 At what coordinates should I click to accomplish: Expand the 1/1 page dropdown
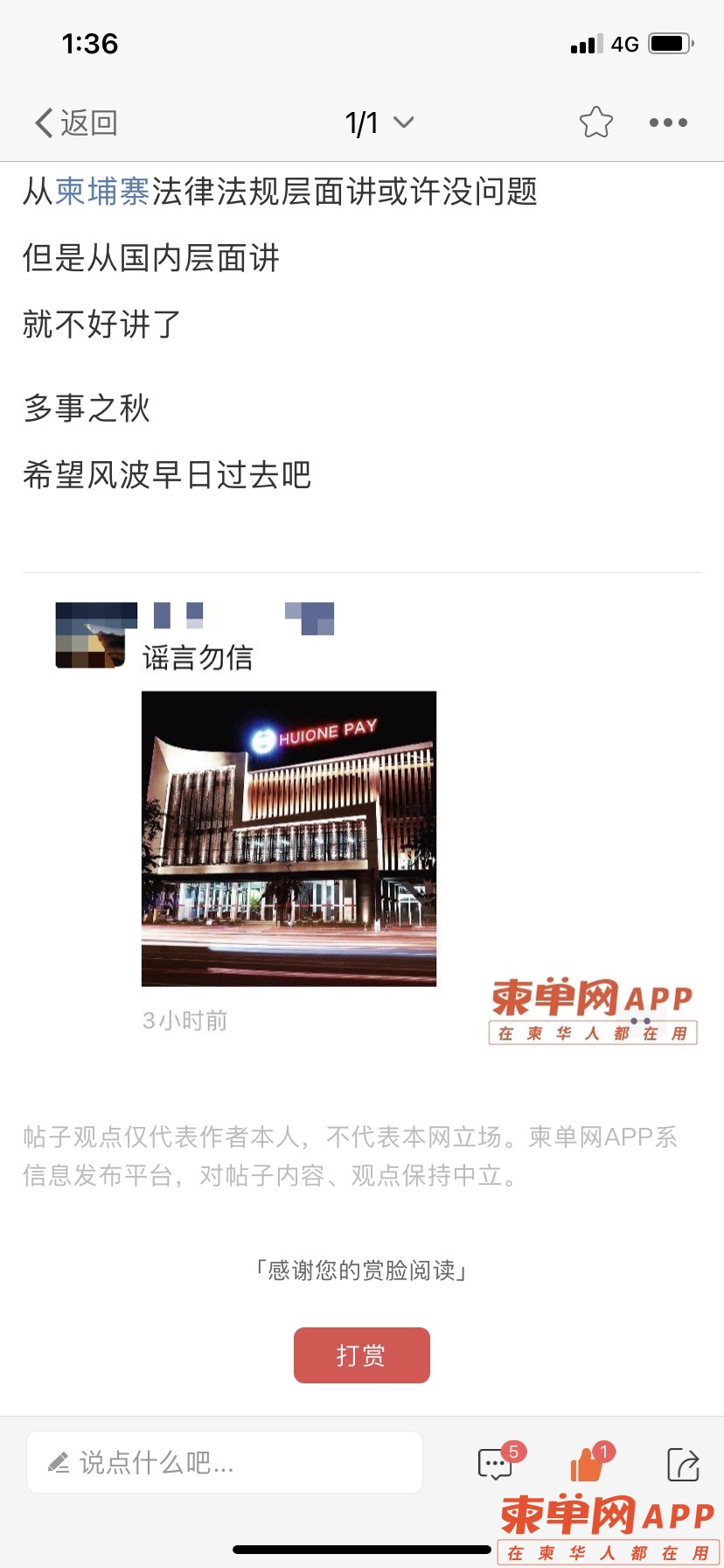[379, 122]
